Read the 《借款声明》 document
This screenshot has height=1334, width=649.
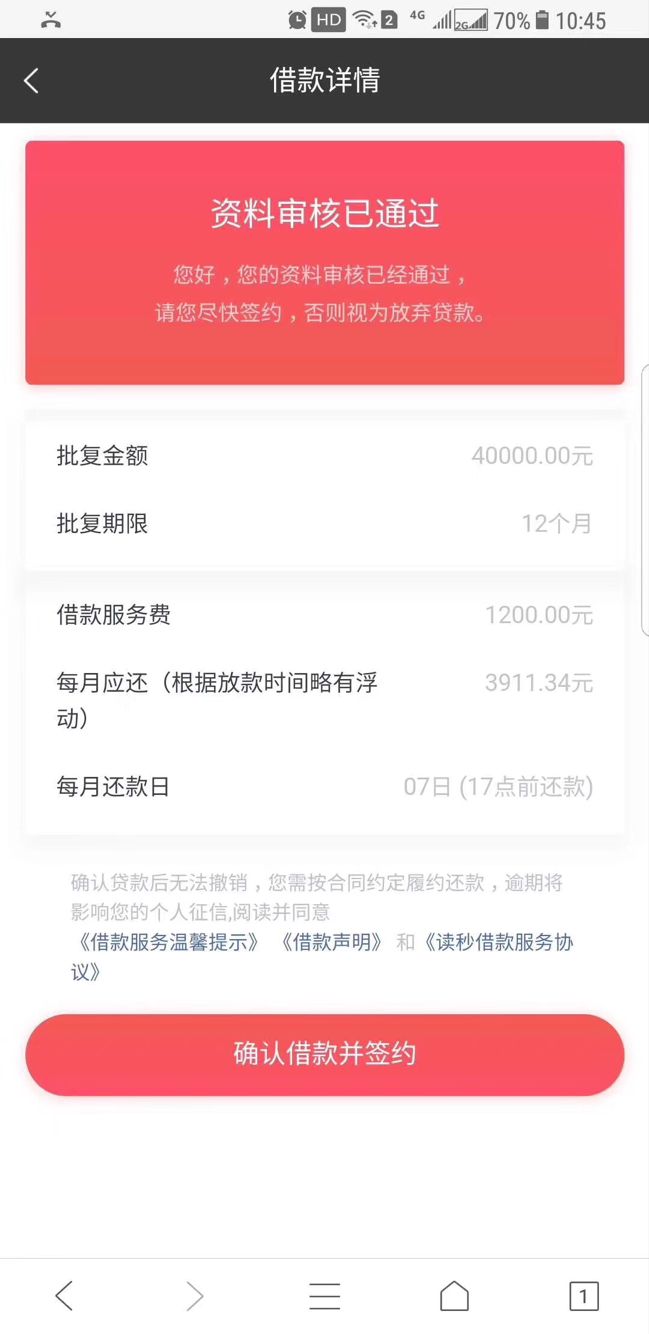point(332,942)
